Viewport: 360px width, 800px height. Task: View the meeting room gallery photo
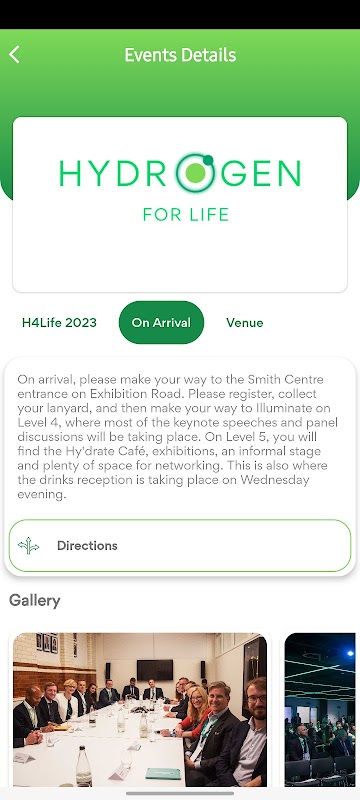[140, 709]
